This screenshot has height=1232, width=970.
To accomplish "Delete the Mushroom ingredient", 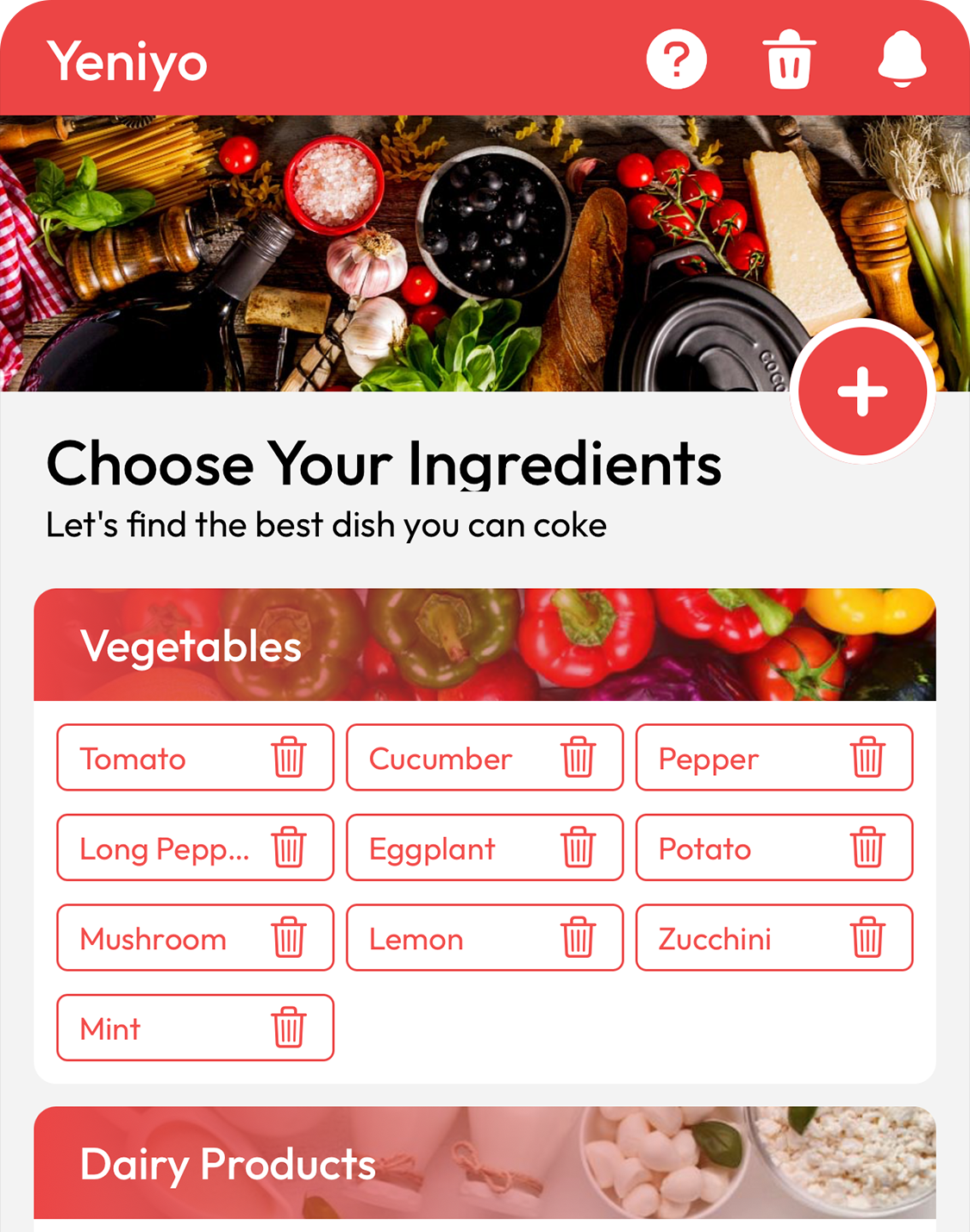I will [289, 938].
